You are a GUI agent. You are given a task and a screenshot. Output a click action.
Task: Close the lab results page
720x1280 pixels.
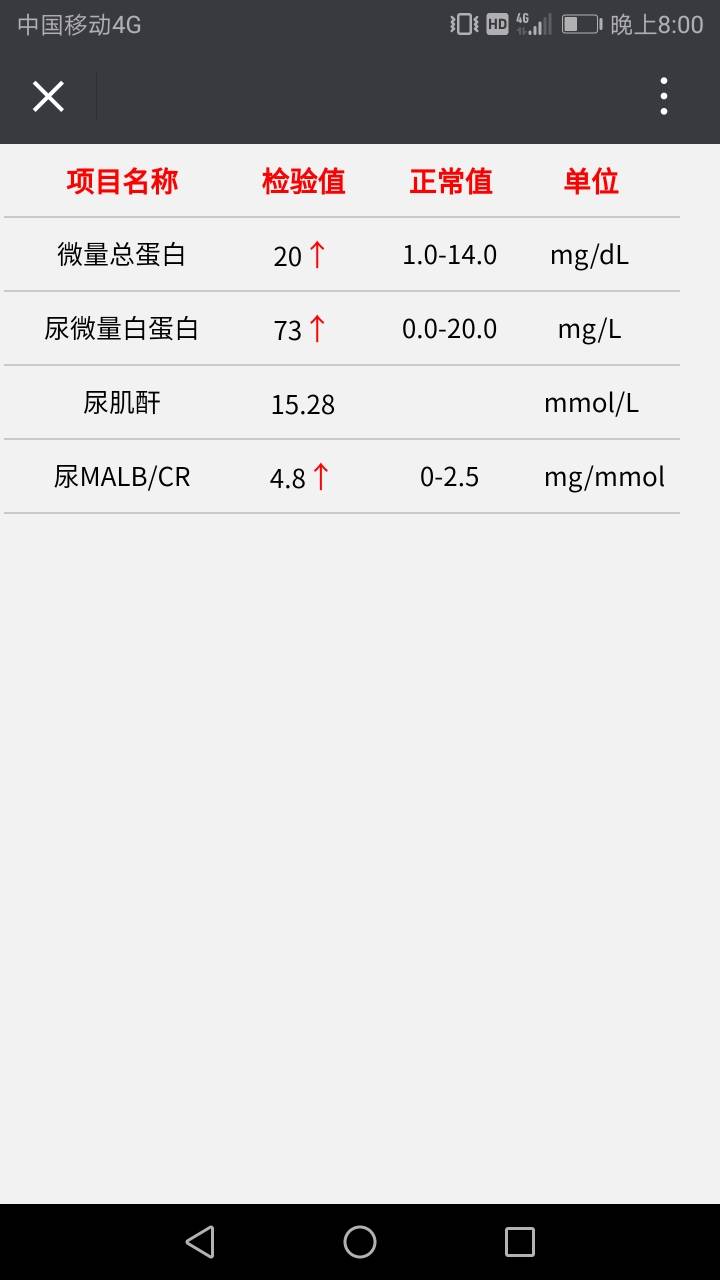click(48, 97)
